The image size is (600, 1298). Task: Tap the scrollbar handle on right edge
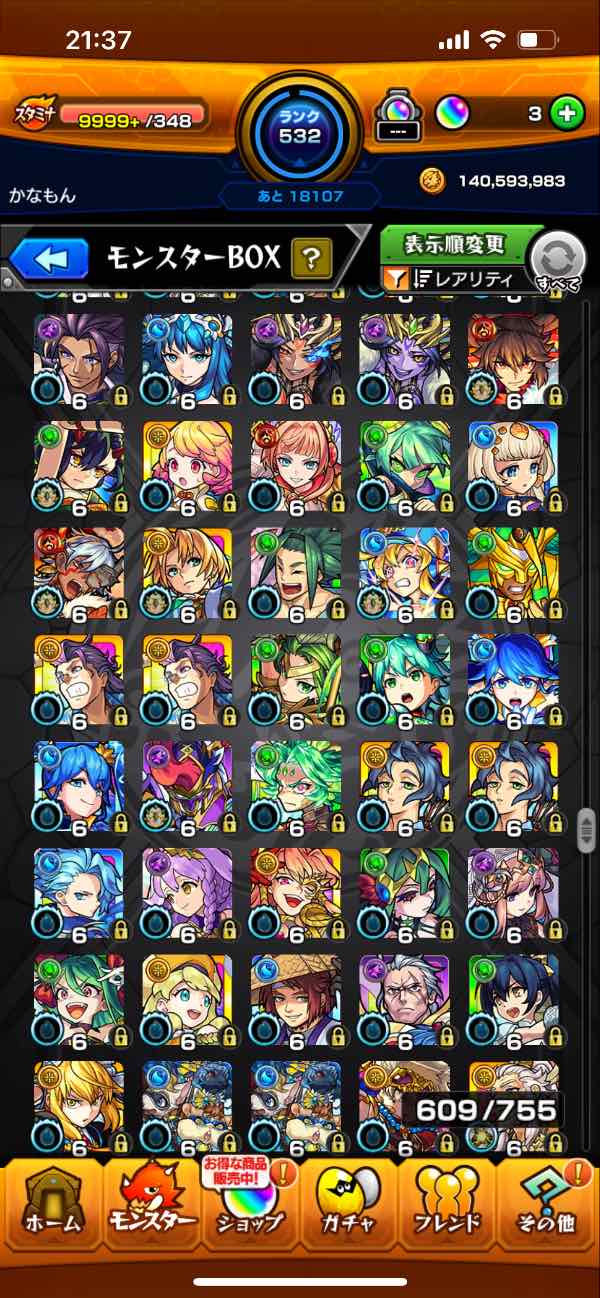[588, 830]
